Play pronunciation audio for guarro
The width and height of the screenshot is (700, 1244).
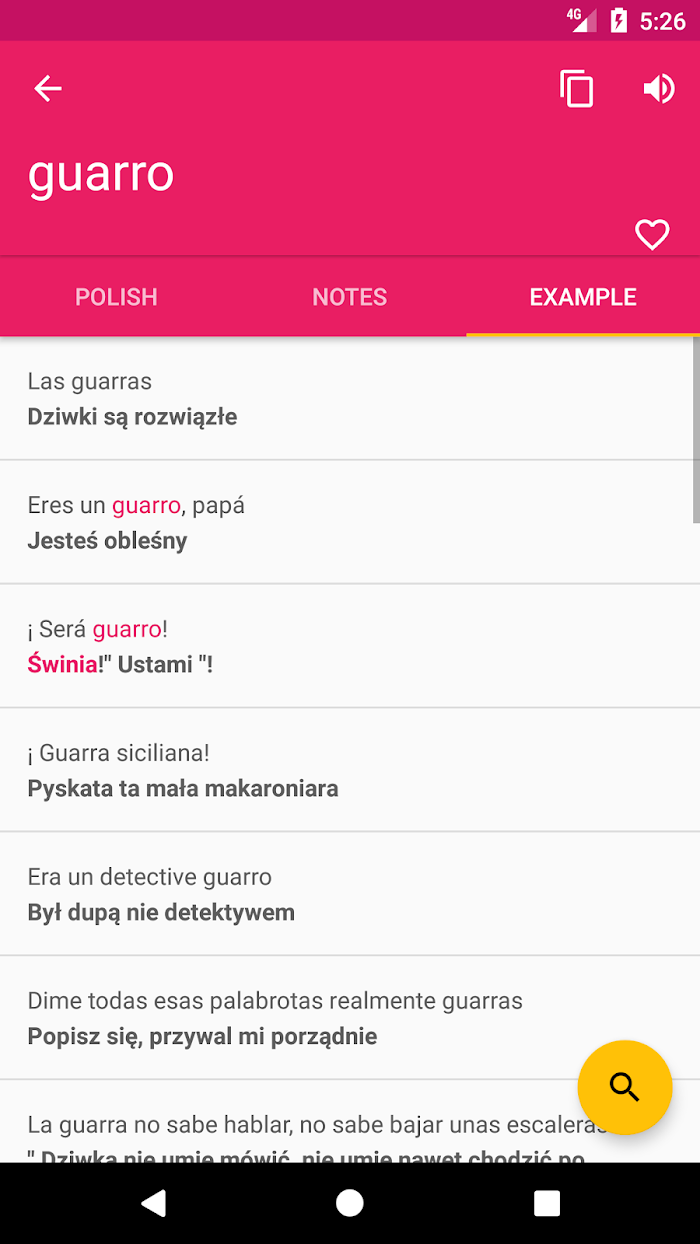point(658,89)
